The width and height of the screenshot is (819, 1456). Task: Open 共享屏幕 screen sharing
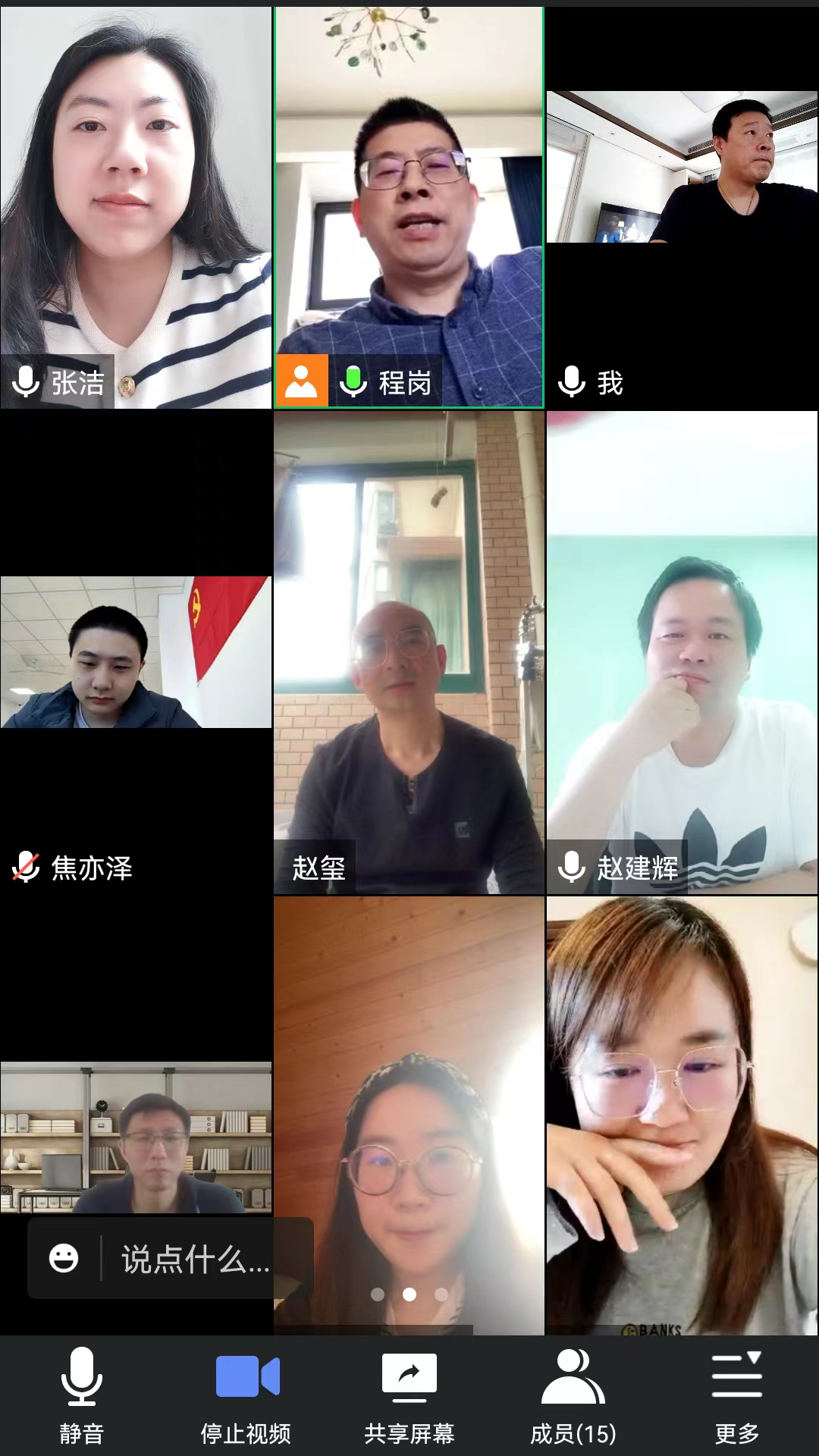[409, 1397]
